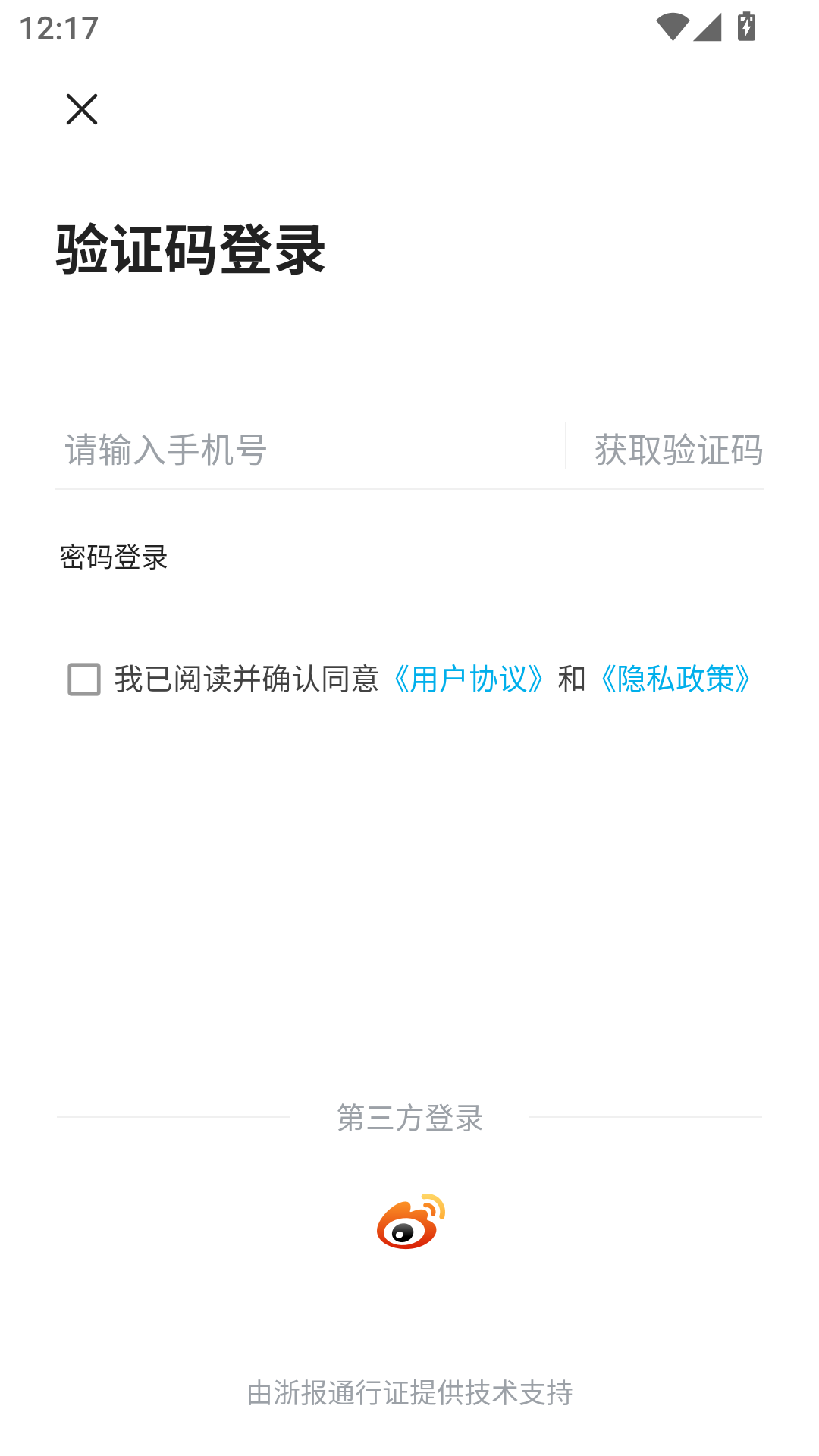Dismiss login via the top-left cross icon
Screen dimensions: 819x1456
[82, 108]
